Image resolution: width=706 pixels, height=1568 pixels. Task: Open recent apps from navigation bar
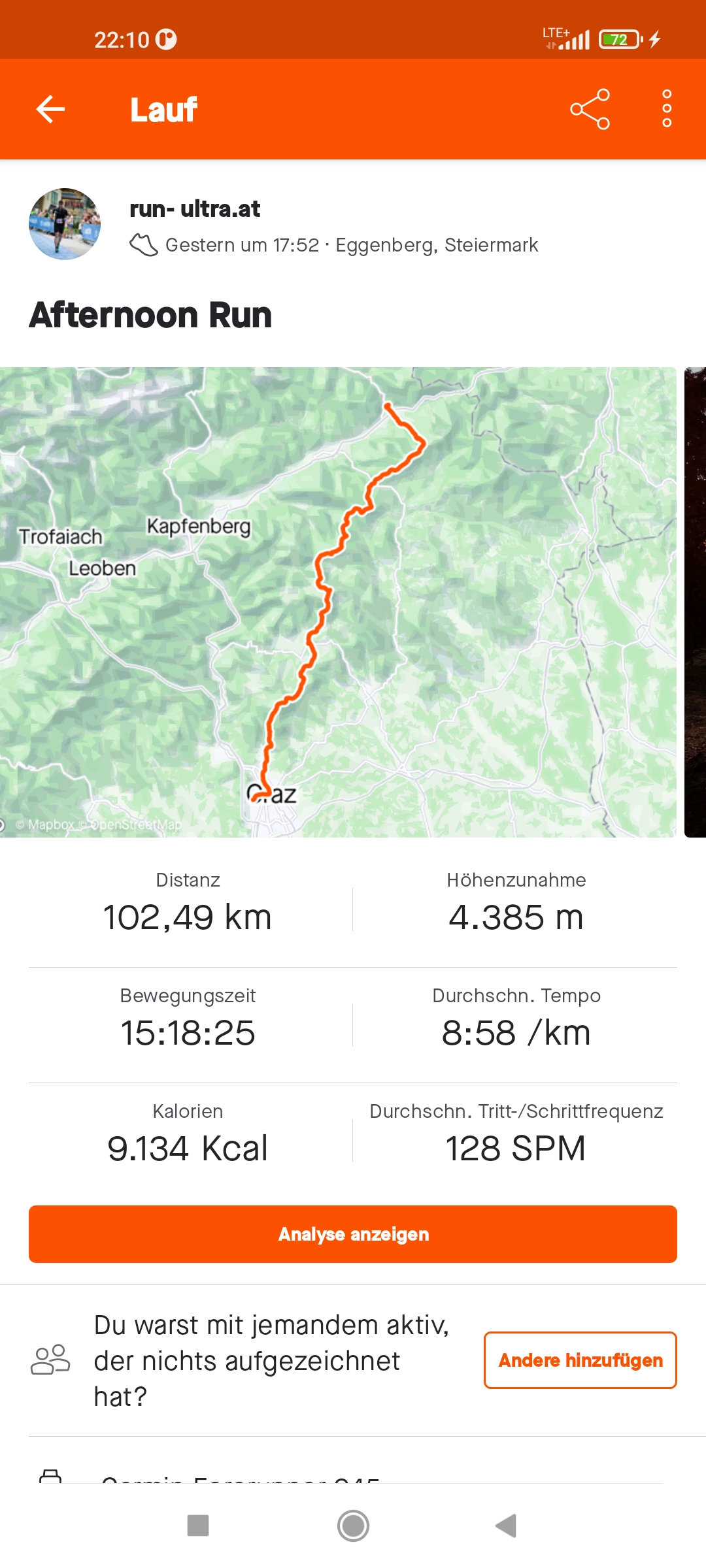pyautogui.click(x=198, y=1526)
